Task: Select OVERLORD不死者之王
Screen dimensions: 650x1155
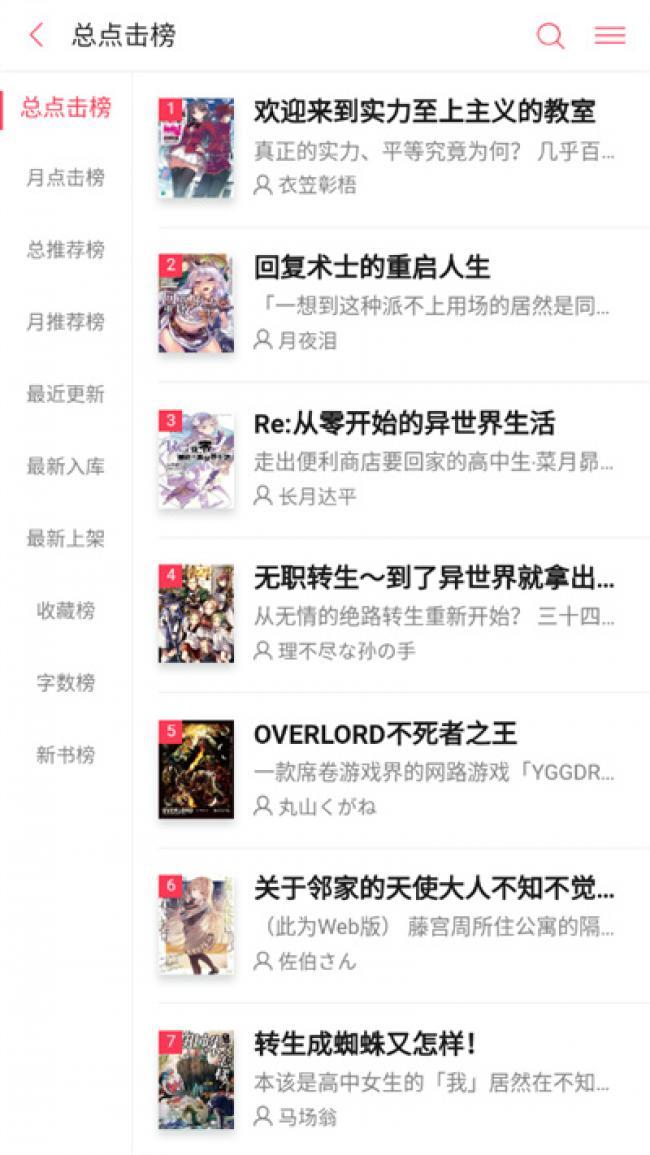Action: 385,734
